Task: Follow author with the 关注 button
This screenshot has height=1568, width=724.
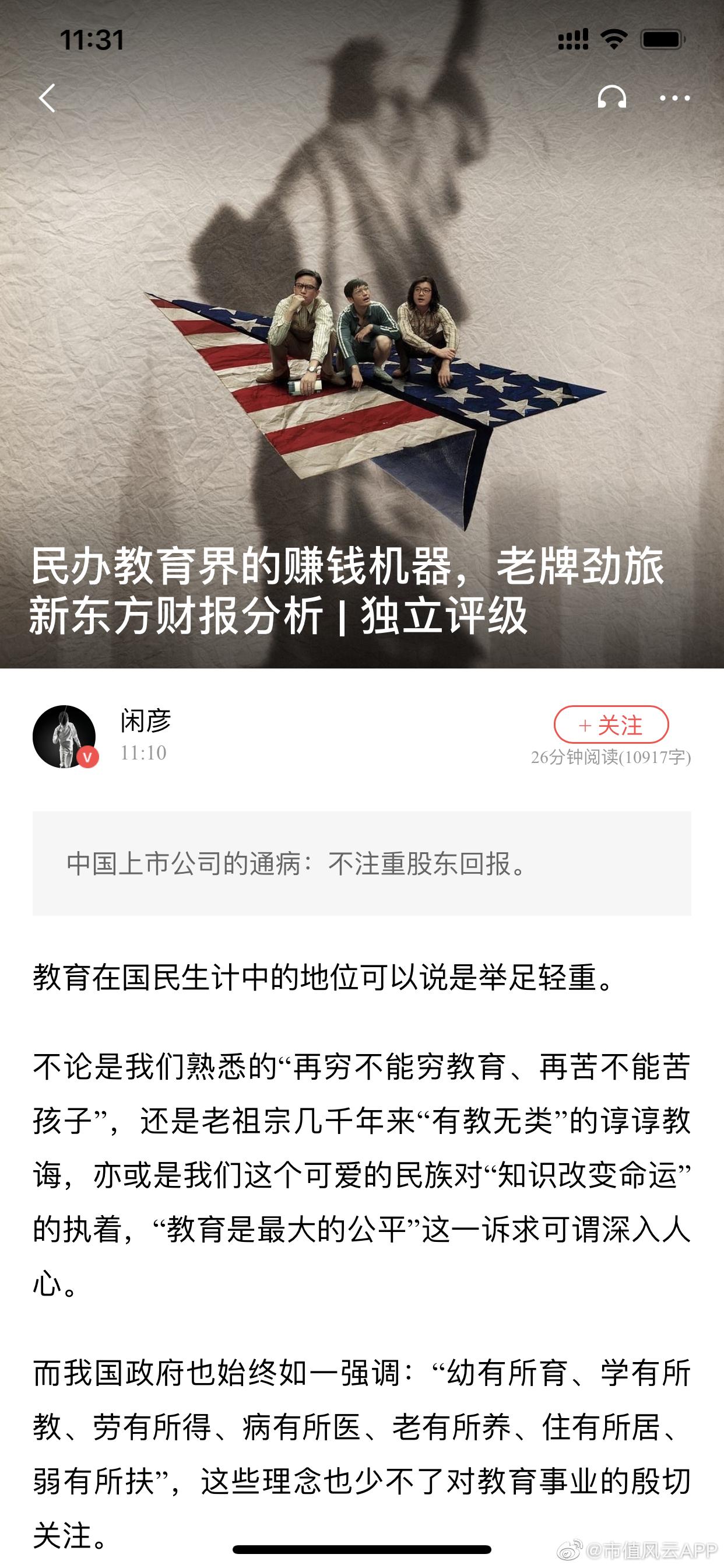Action: pos(611,725)
